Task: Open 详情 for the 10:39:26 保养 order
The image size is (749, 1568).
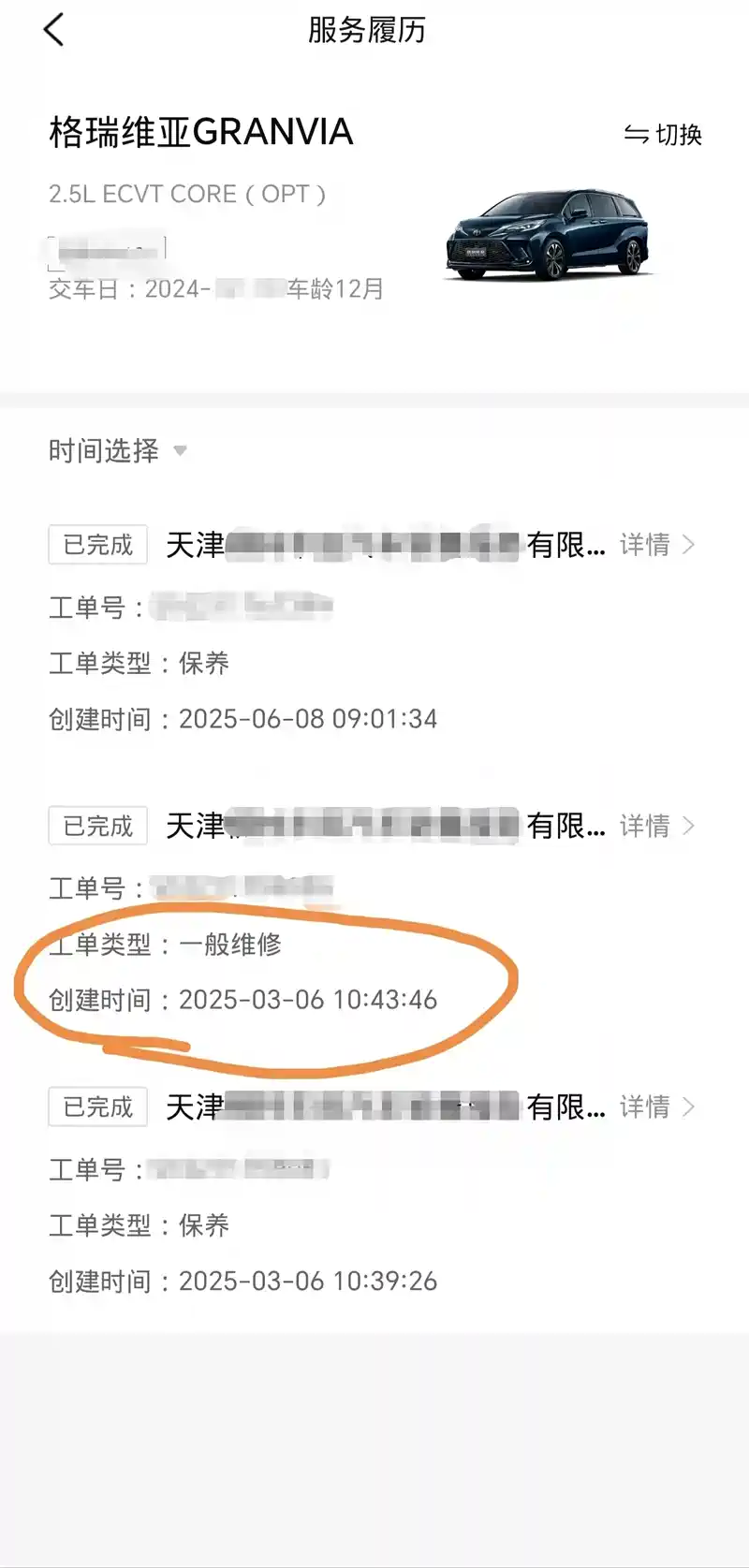Action: pos(656,1107)
